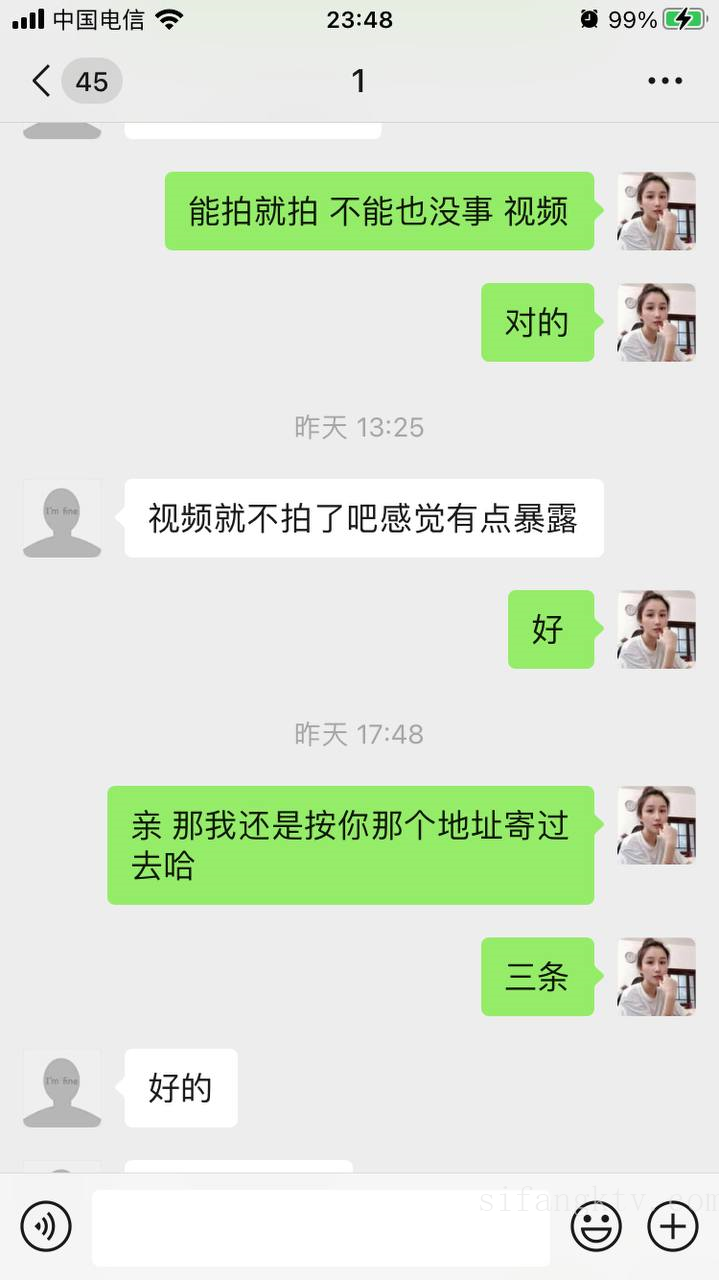
Task: Tap the message text field
Action: point(320,1227)
